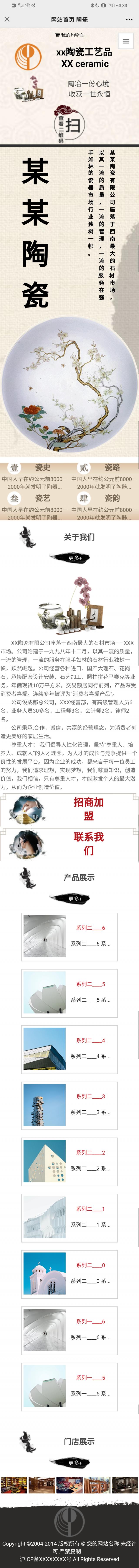
Task: Open product card 系列二___5
Action: click(69, 993)
